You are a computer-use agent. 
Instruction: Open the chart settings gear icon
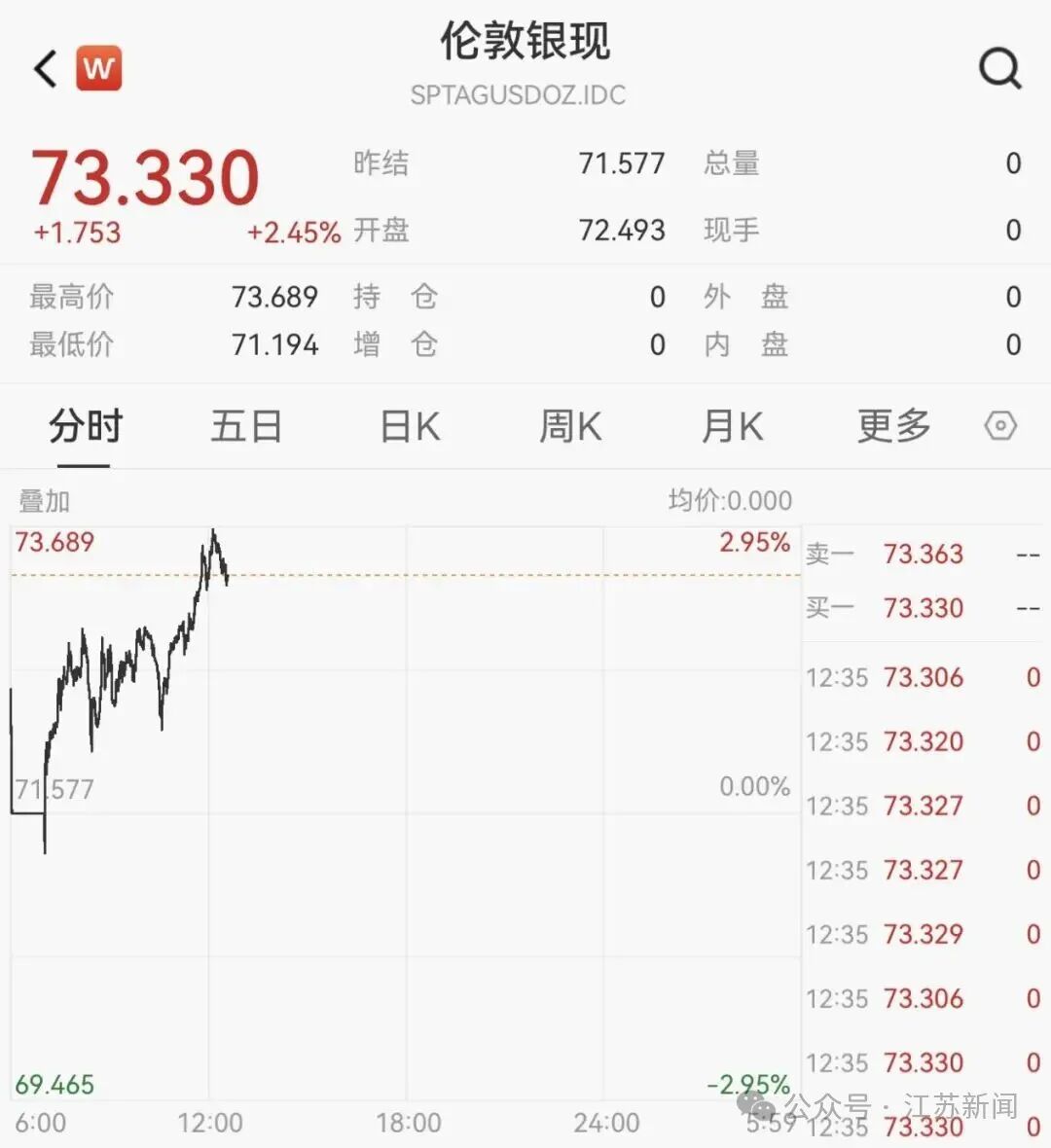(998, 426)
